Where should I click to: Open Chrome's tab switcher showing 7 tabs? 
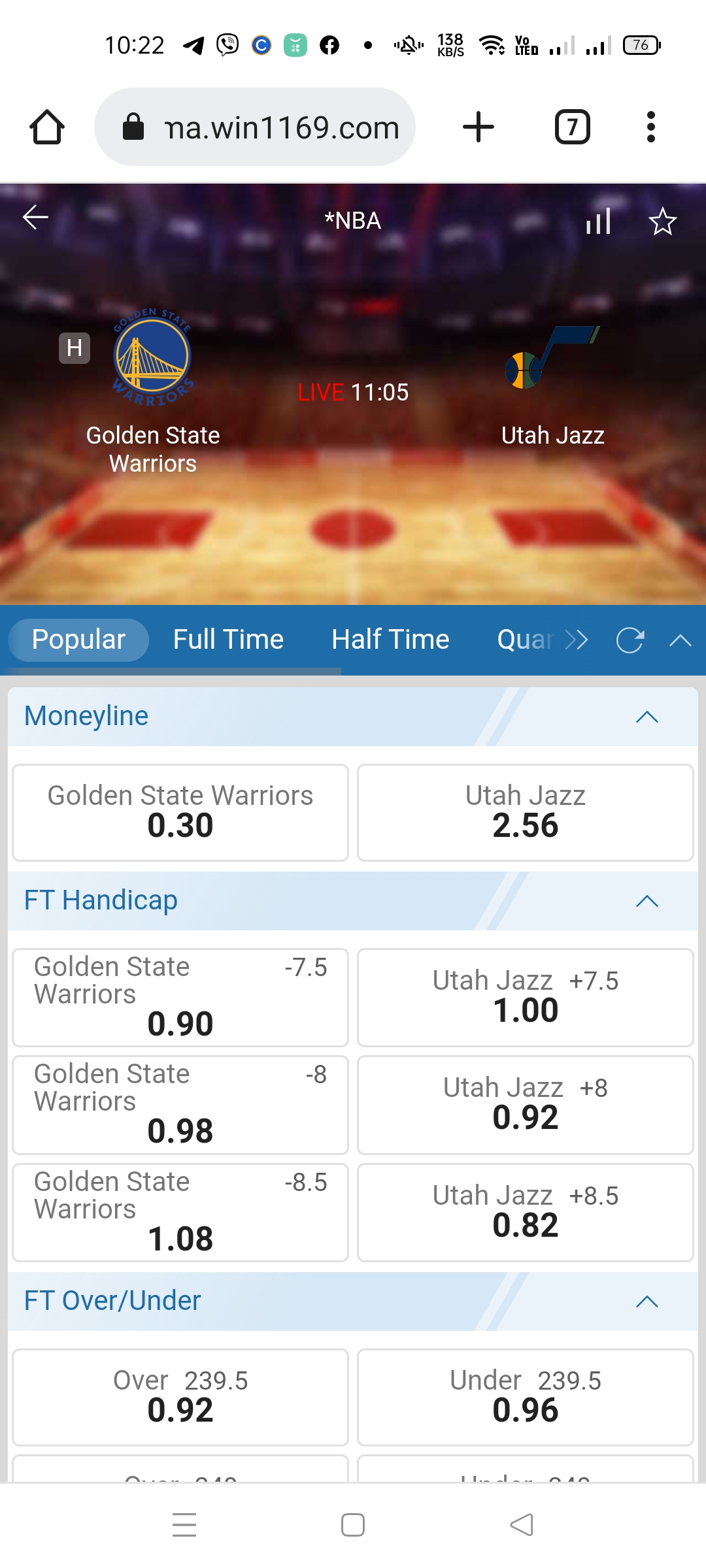pos(571,126)
